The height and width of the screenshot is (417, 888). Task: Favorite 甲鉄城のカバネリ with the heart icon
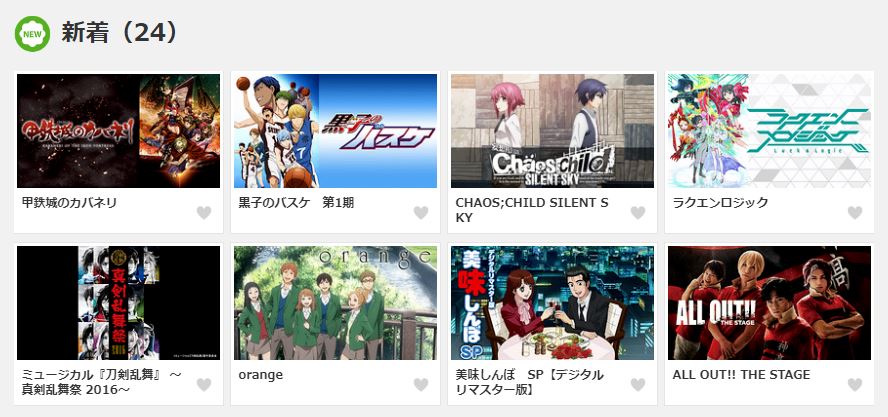pyautogui.click(x=204, y=213)
